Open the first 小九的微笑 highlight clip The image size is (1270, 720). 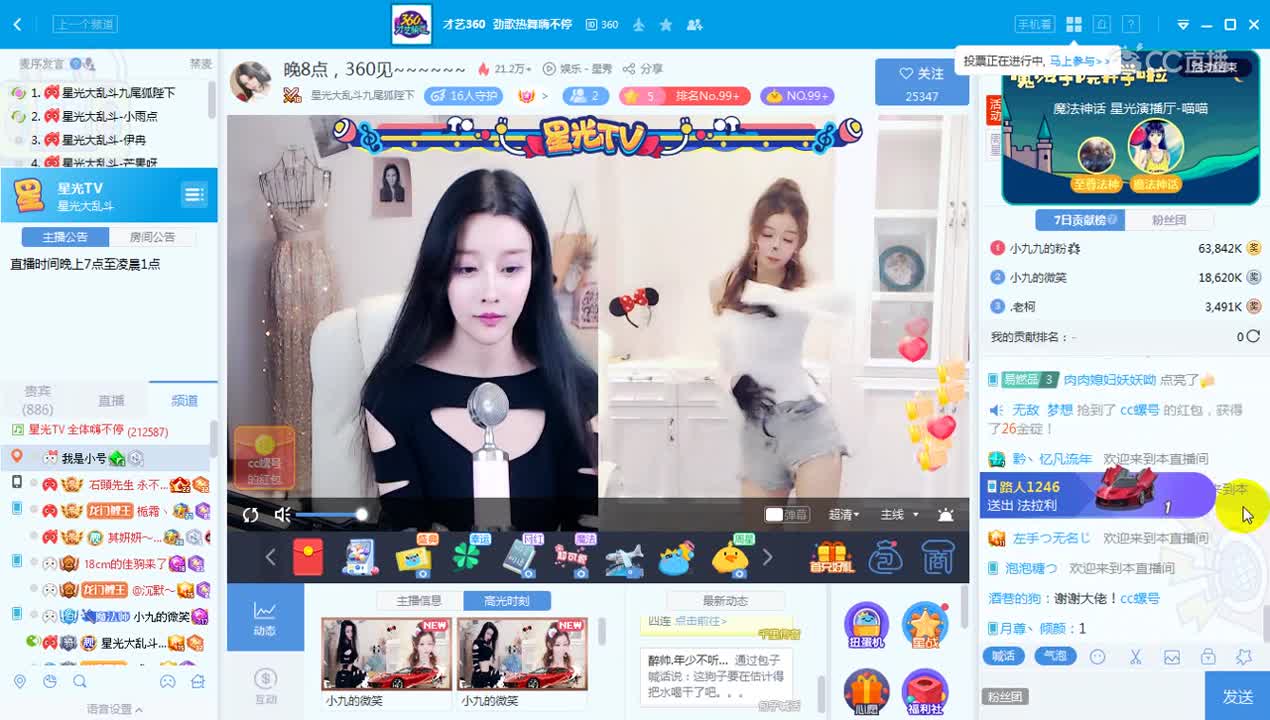click(x=386, y=653)
